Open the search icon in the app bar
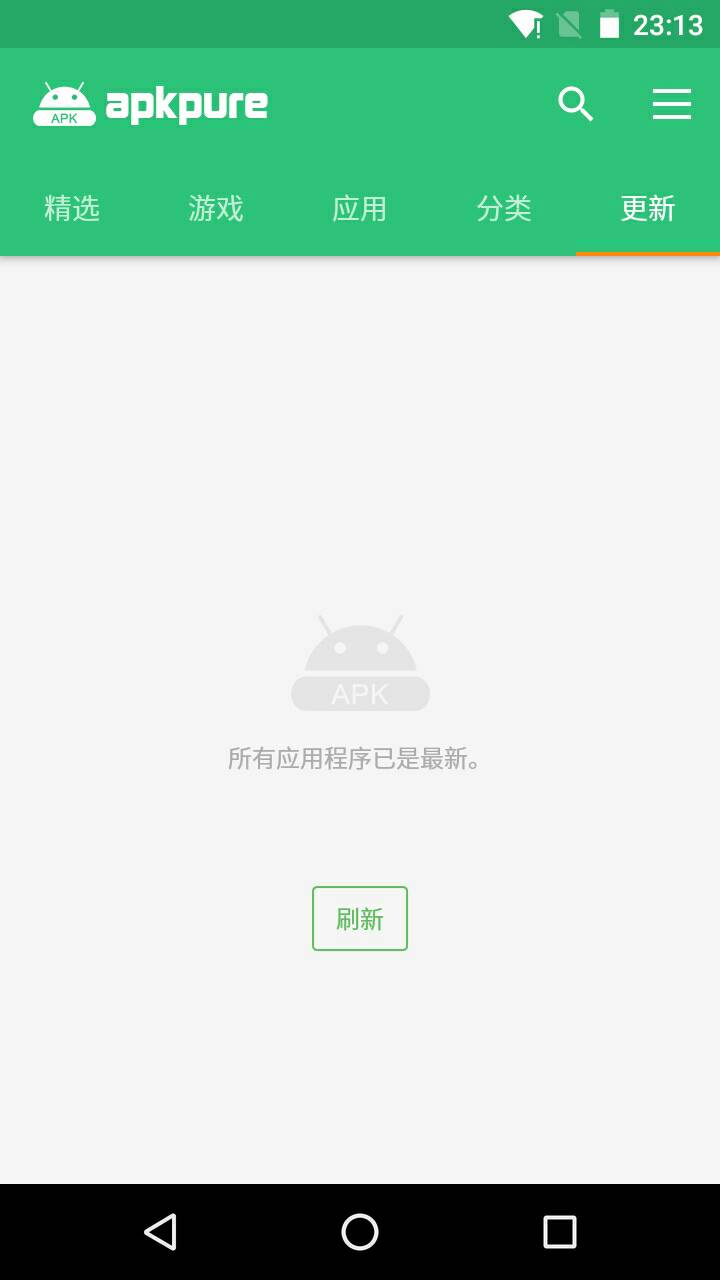 click(575, 104)
